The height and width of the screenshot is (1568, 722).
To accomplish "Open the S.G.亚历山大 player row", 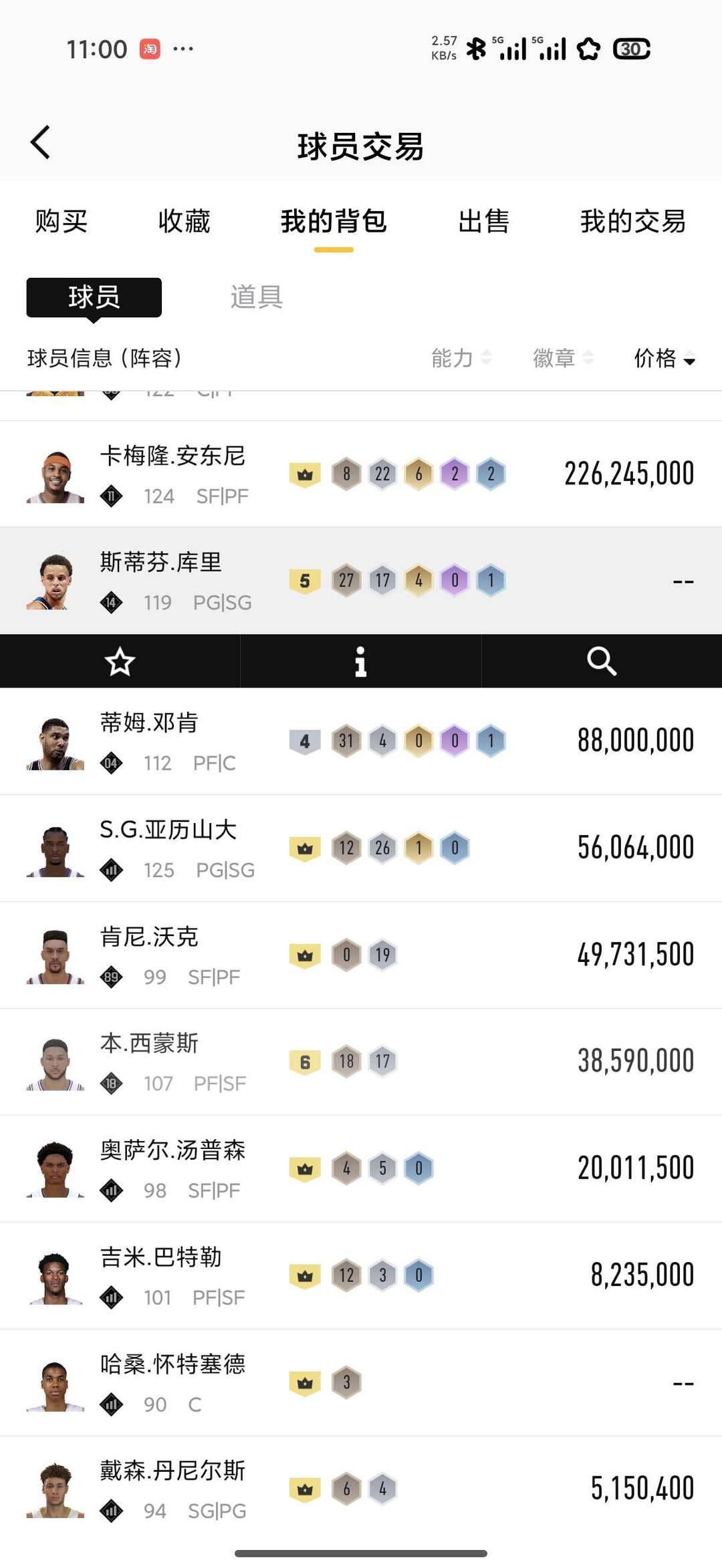I will (361, 848).
